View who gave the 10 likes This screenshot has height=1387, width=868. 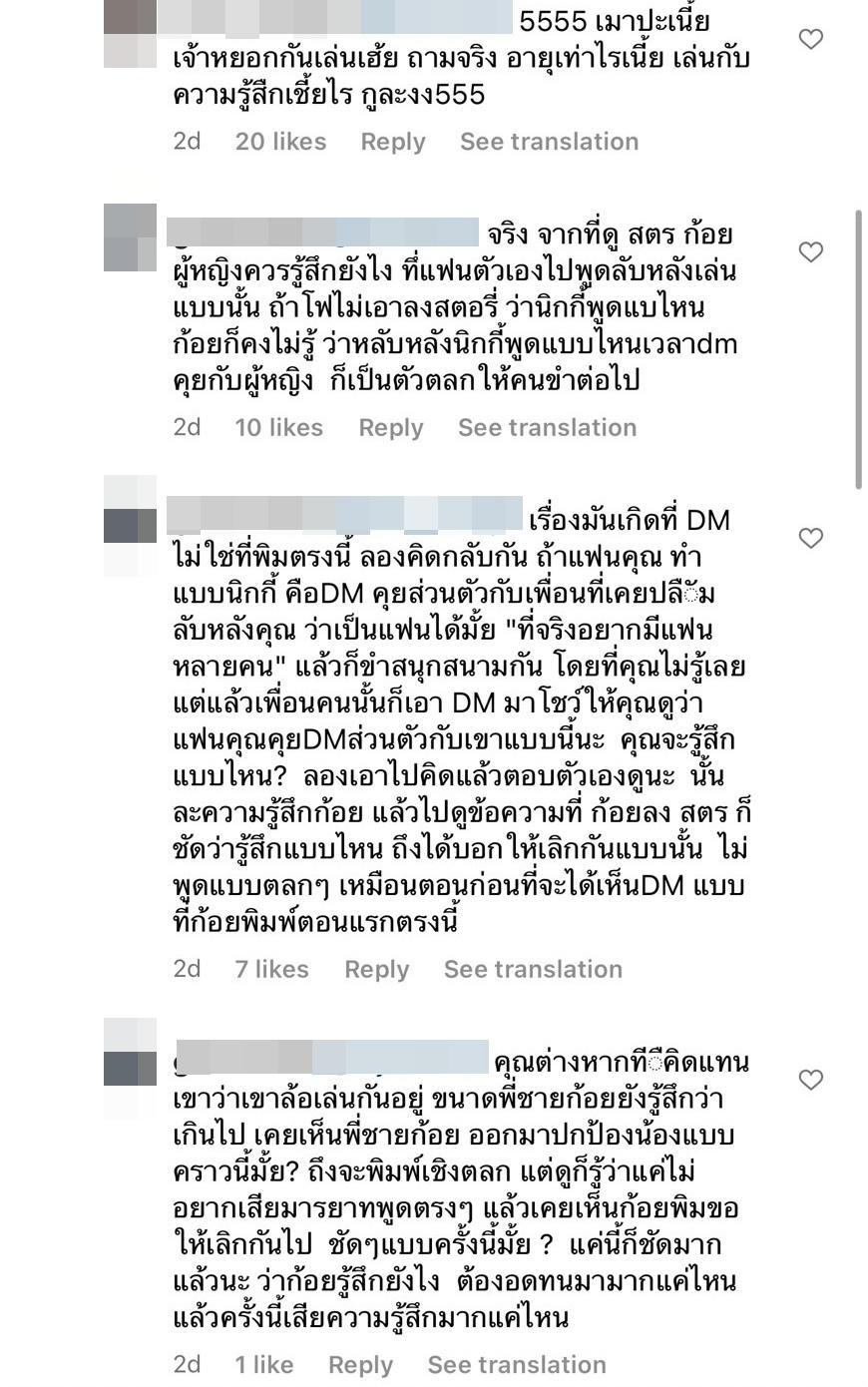tap(278, 427)
